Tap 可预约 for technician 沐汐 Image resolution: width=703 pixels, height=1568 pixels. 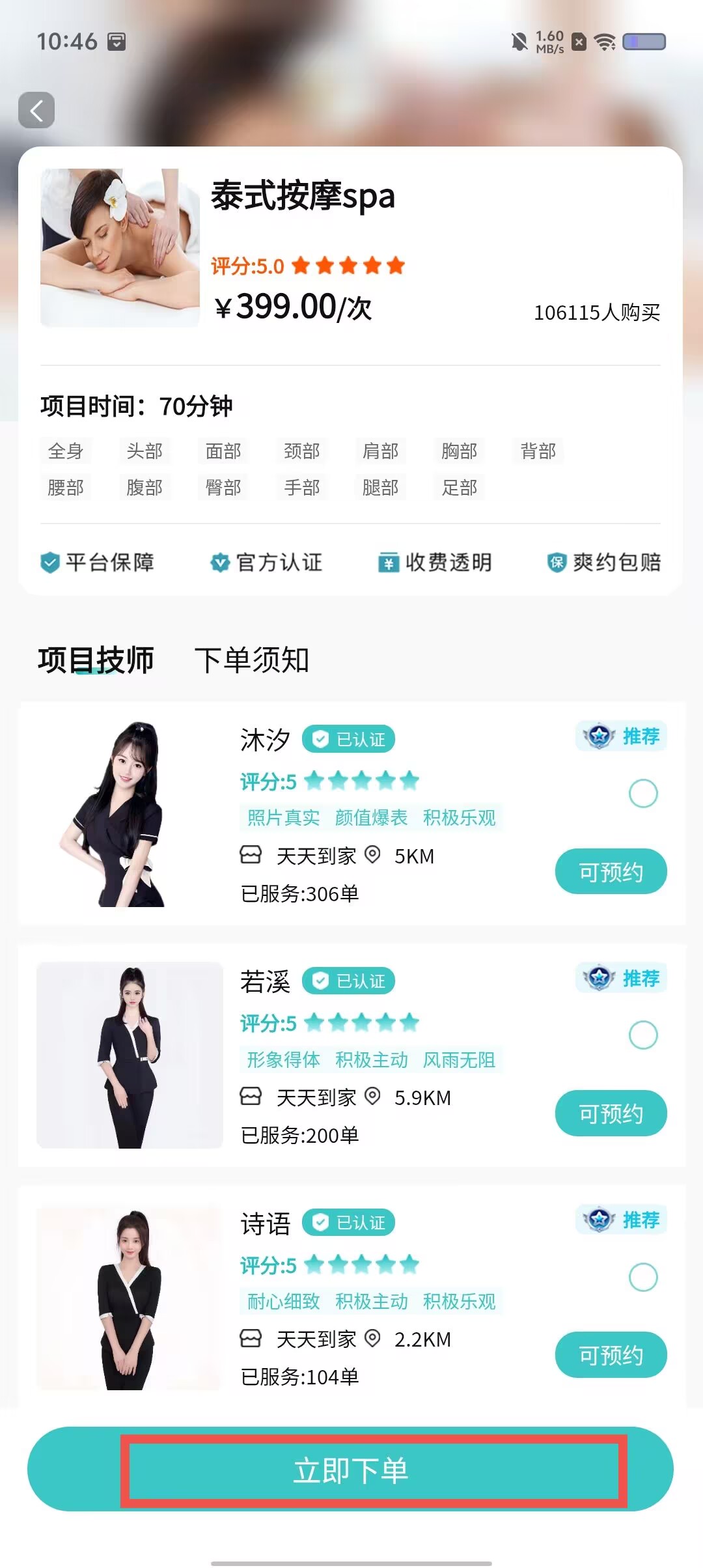coord(611,872)
